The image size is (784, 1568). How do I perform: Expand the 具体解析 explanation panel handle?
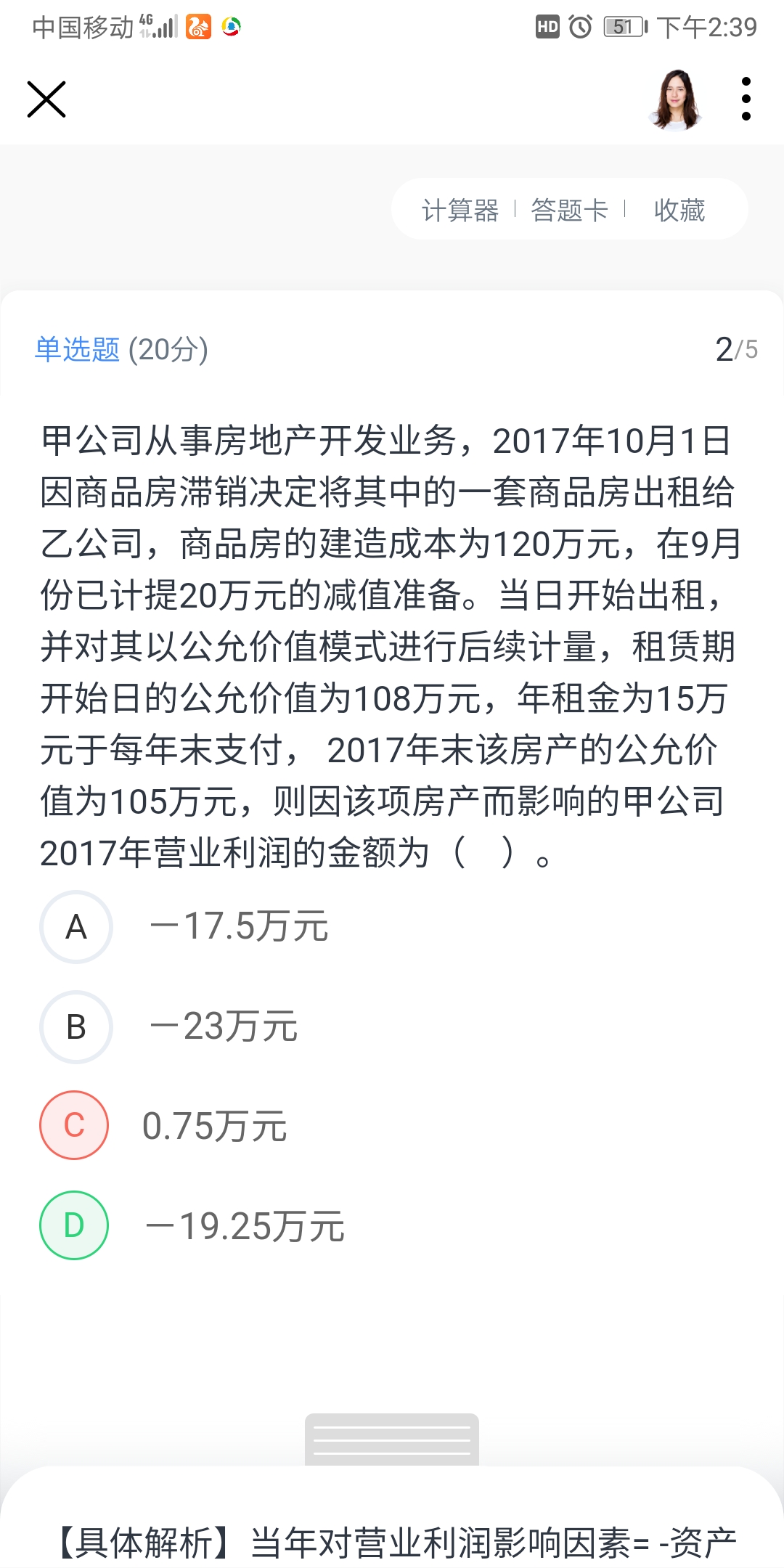tap(392, 1440)
